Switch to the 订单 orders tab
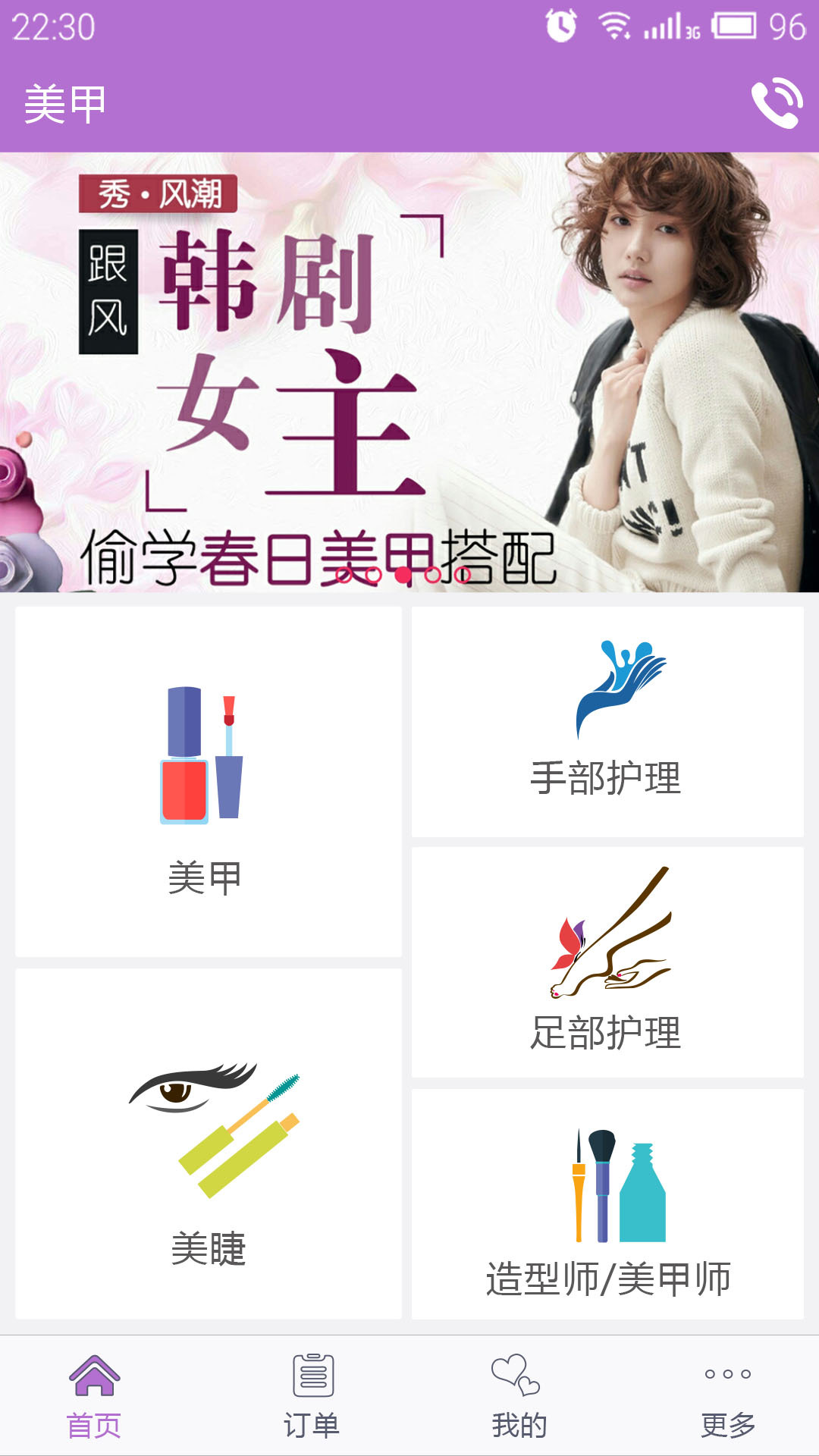This screenshot has width=819, height=1456. [312, 1395]
